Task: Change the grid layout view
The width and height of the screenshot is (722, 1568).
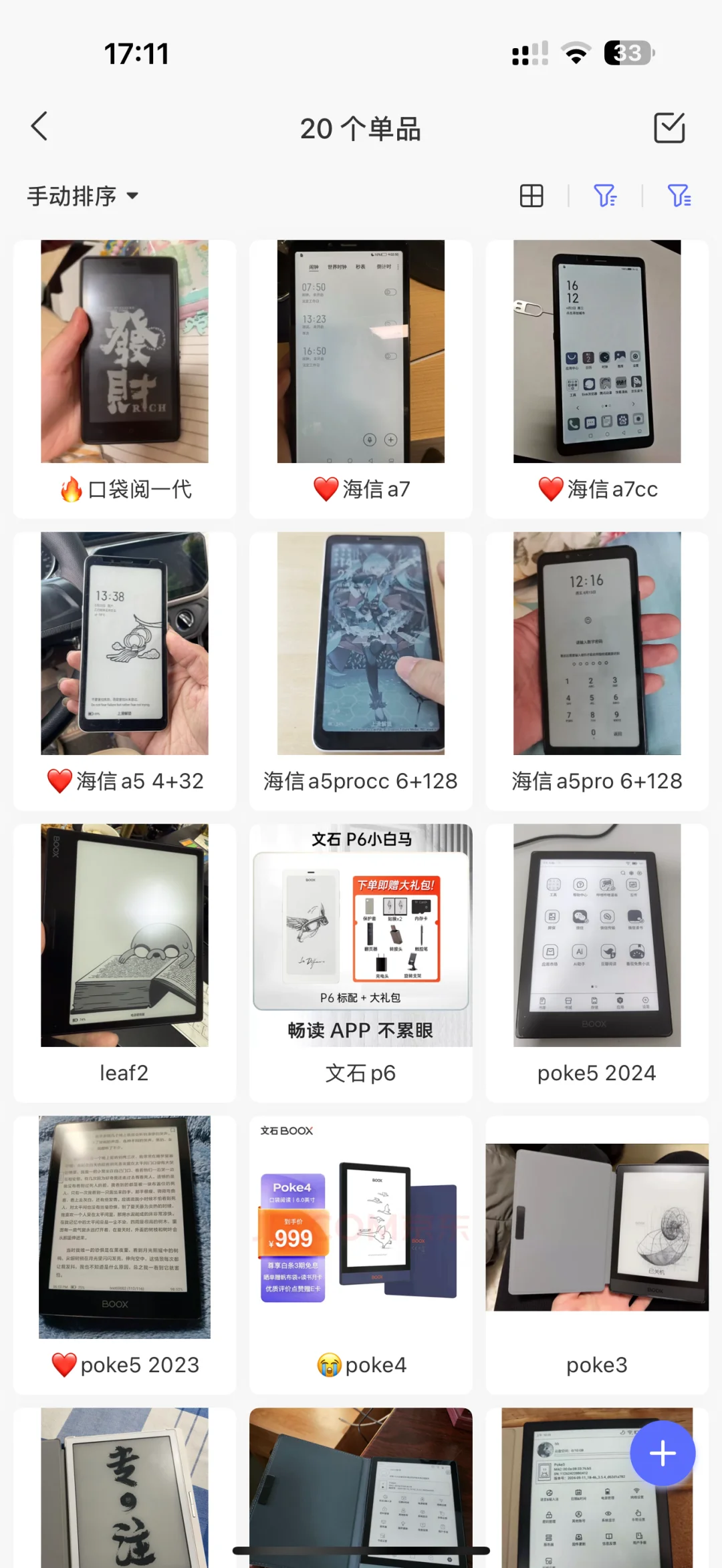Action: 531,196
